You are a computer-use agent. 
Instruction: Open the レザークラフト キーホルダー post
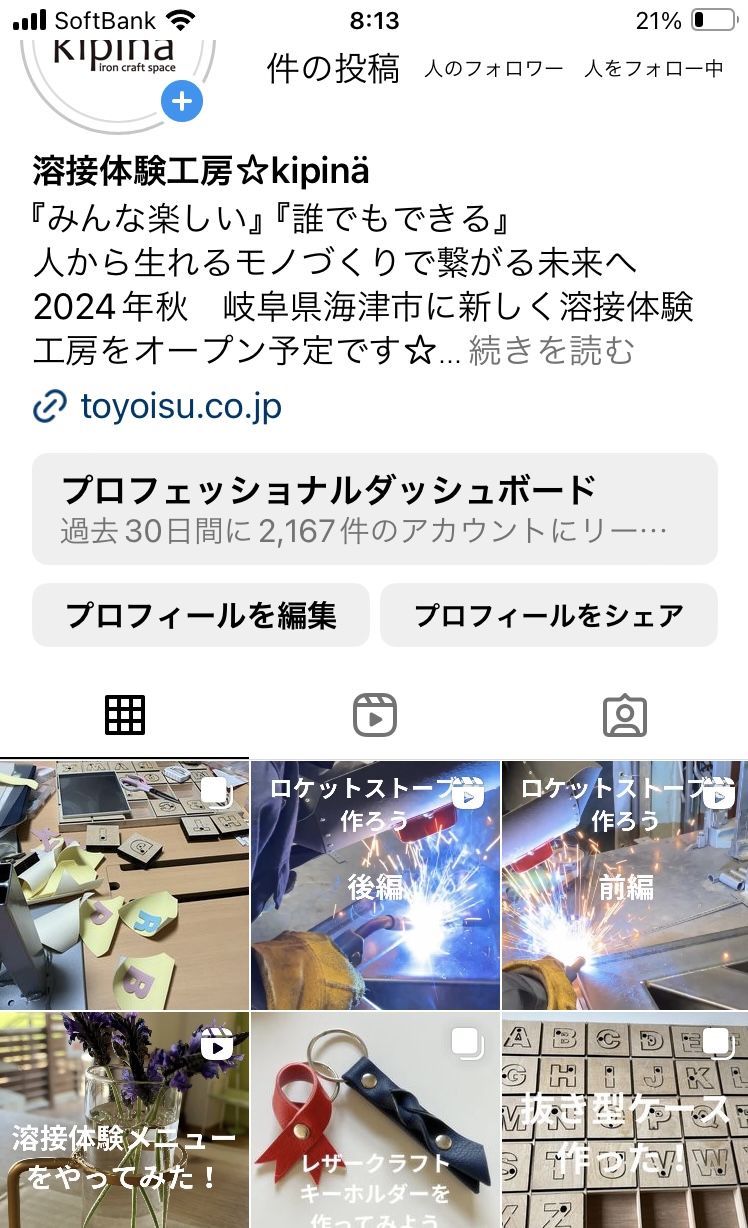(x=375, y=1120)
